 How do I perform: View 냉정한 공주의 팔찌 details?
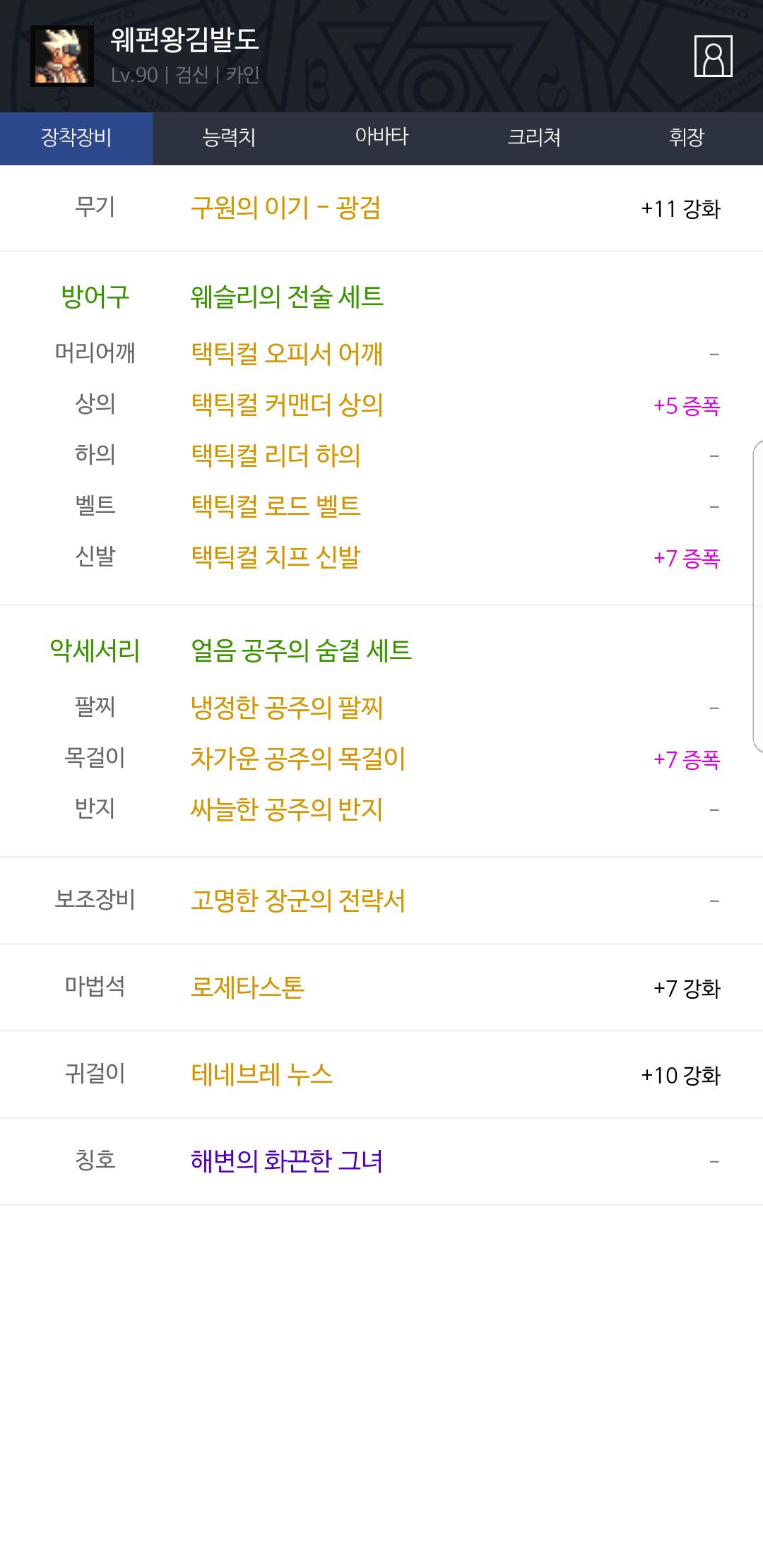click(x=287, y=707)
